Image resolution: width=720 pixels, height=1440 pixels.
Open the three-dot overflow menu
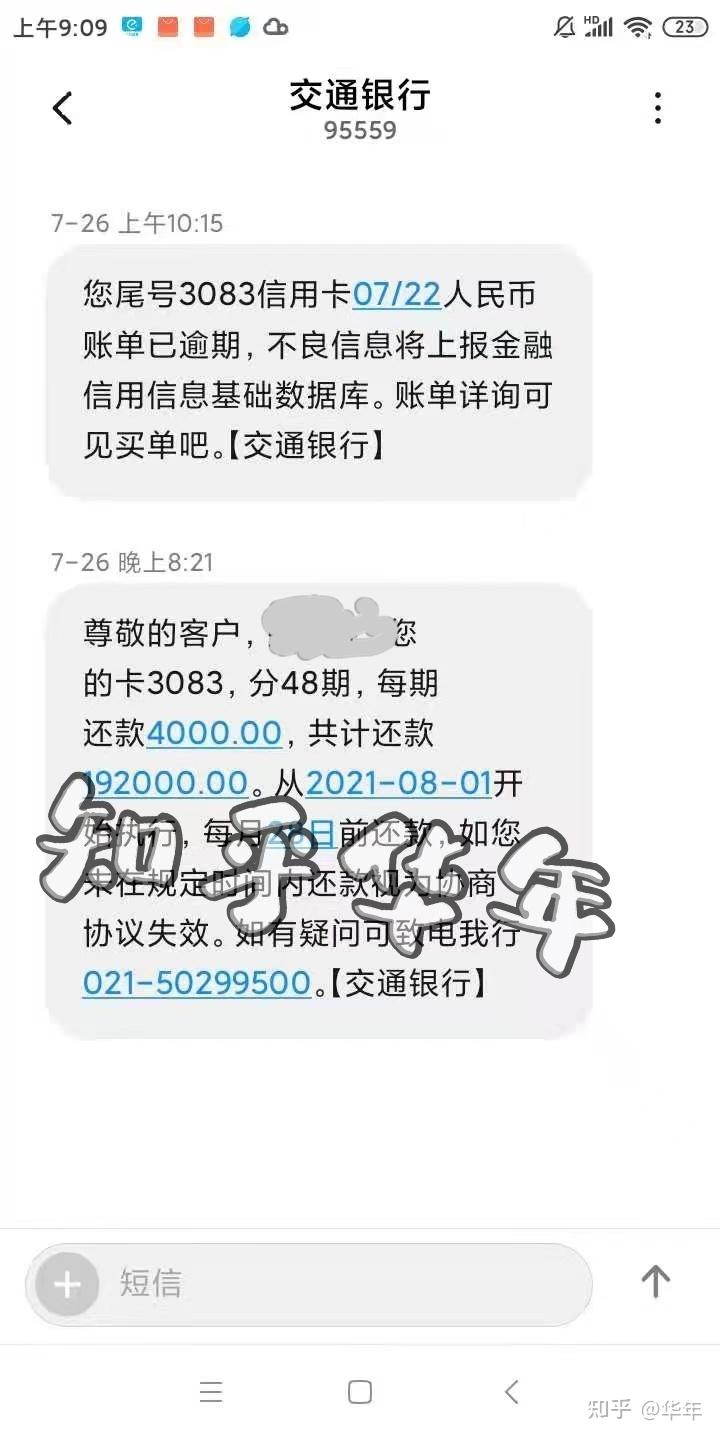tap(657, 107)
